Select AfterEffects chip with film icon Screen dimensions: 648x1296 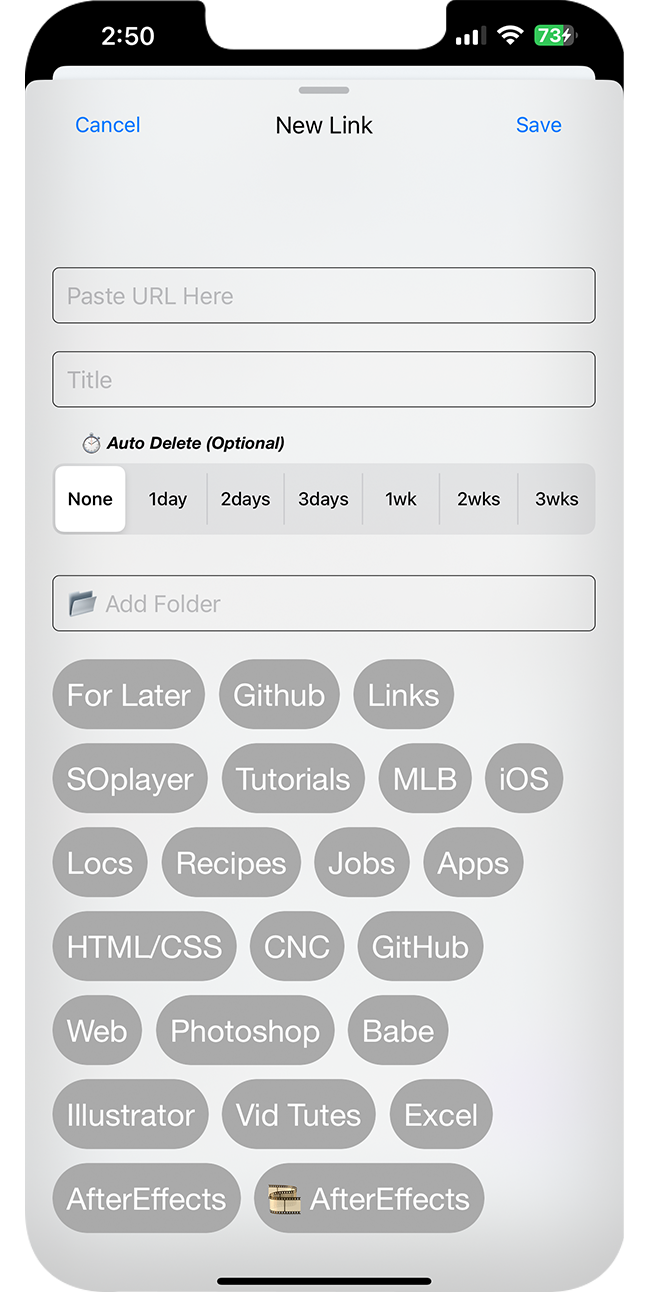pos(369,1199)
